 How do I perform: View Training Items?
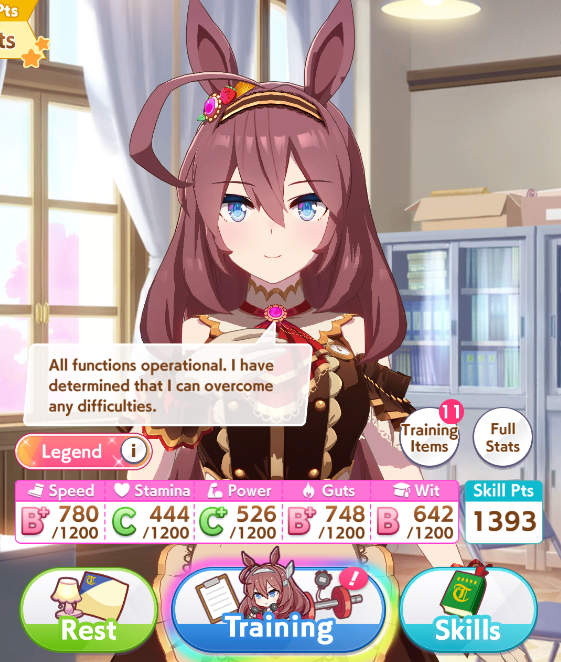430,437
